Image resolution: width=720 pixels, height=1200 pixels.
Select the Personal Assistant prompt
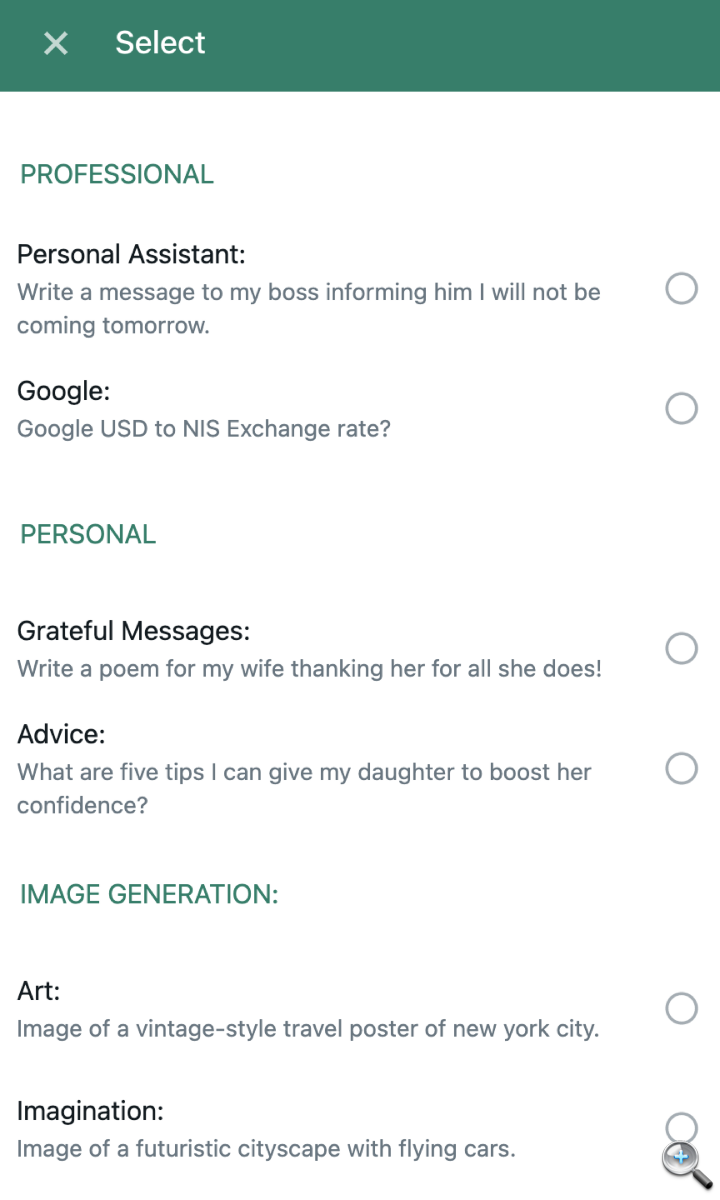(681, 289)
